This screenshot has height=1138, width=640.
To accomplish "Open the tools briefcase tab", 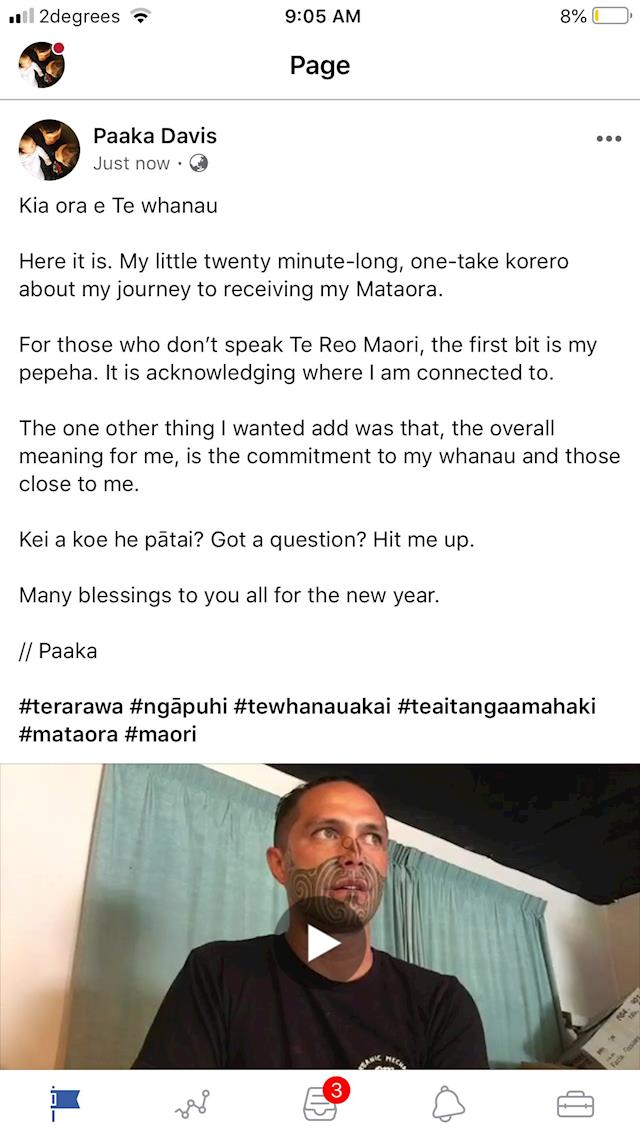I will point(575,1104).
